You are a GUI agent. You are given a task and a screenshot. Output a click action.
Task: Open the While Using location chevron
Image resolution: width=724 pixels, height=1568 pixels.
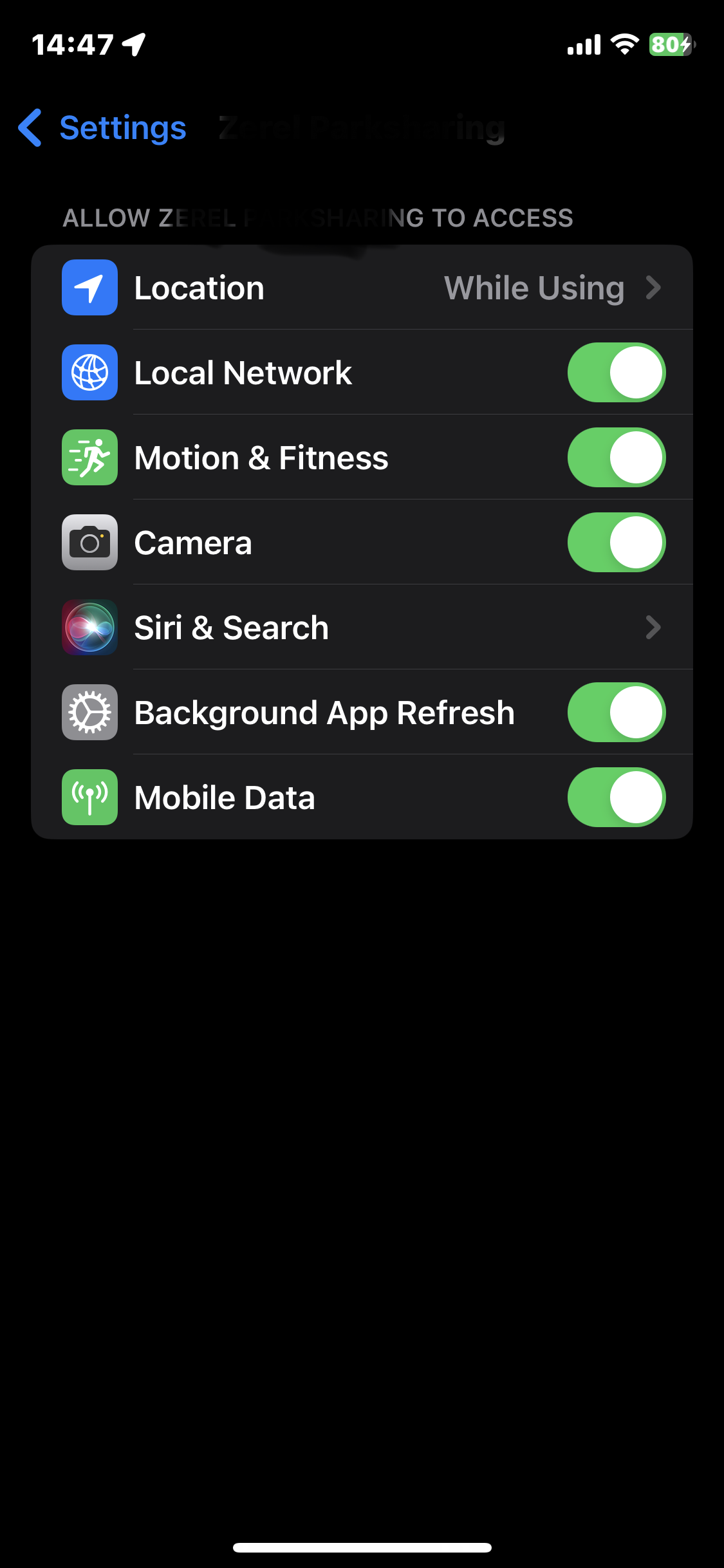654,288
